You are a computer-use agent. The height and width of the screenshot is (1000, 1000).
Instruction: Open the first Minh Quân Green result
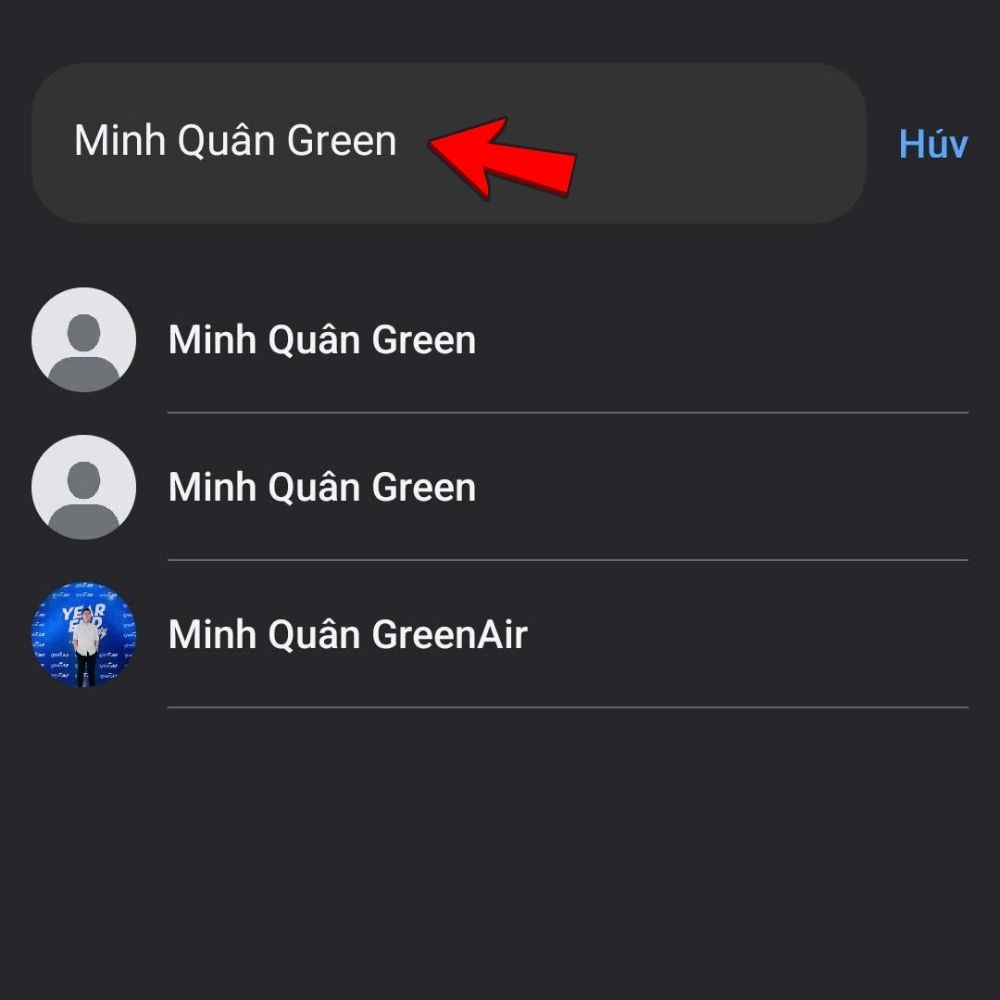tap(321, 340)
